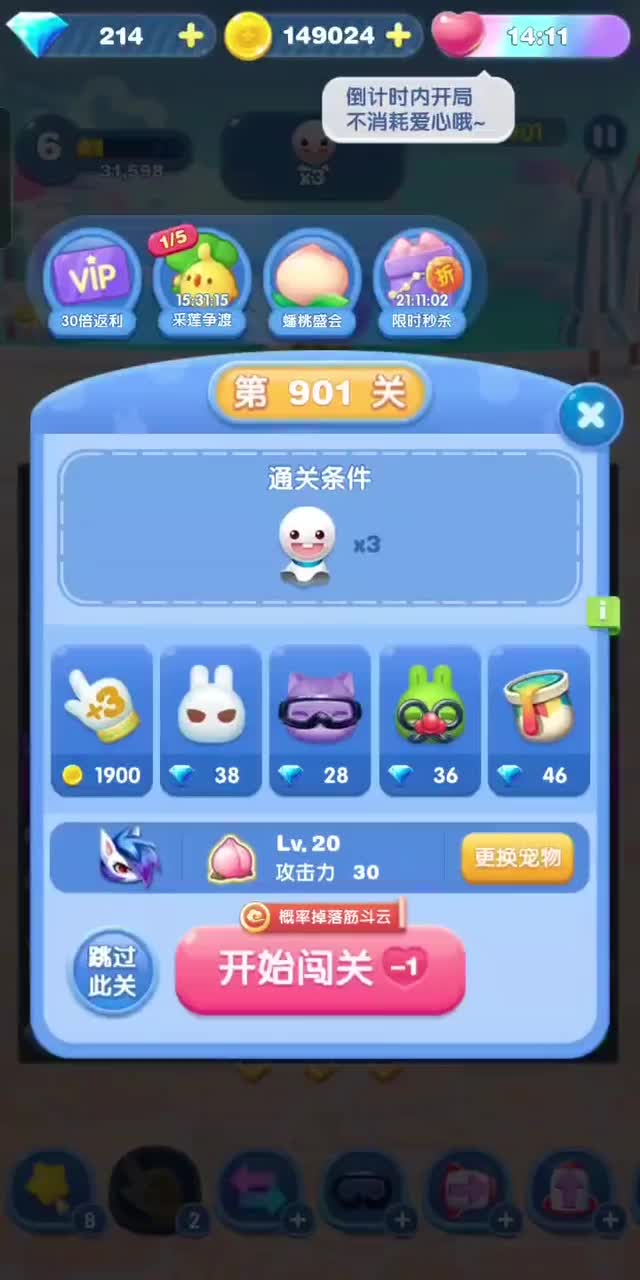Add more gold coins with plus button
This screenshot has height=1280, width=640.
(398, 36)
